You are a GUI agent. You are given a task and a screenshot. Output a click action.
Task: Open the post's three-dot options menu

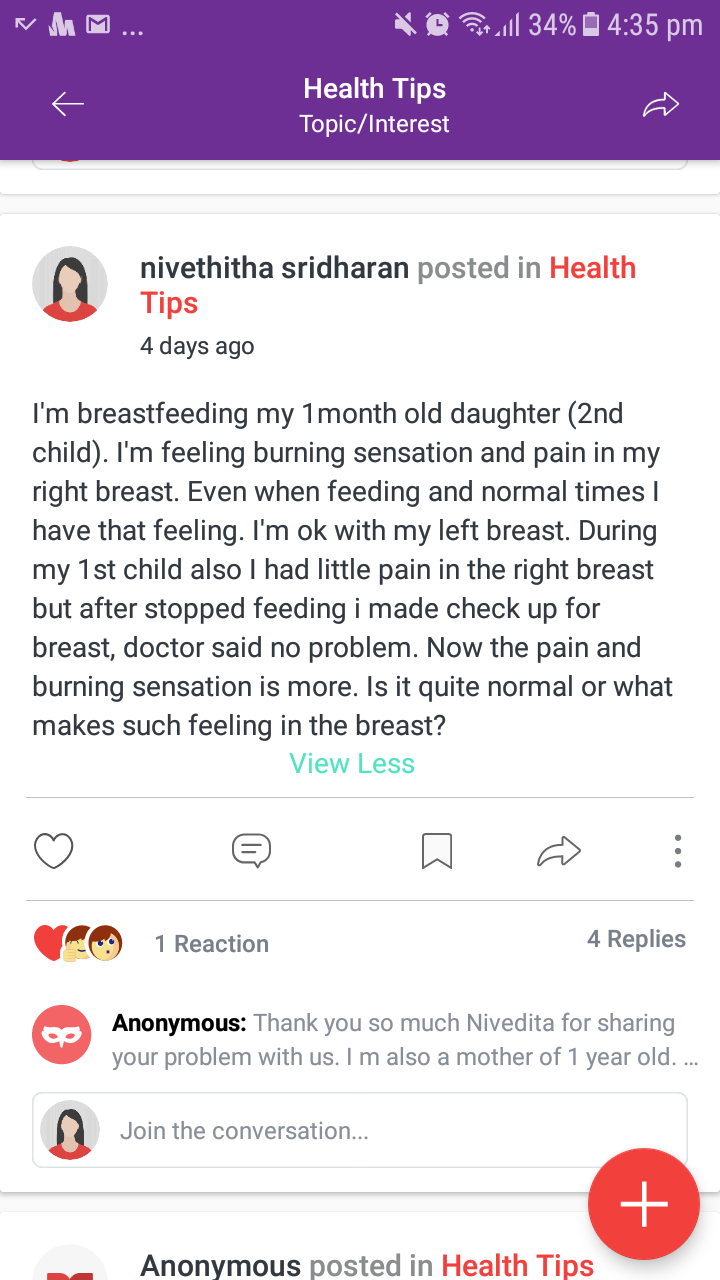tap(677, 851)
